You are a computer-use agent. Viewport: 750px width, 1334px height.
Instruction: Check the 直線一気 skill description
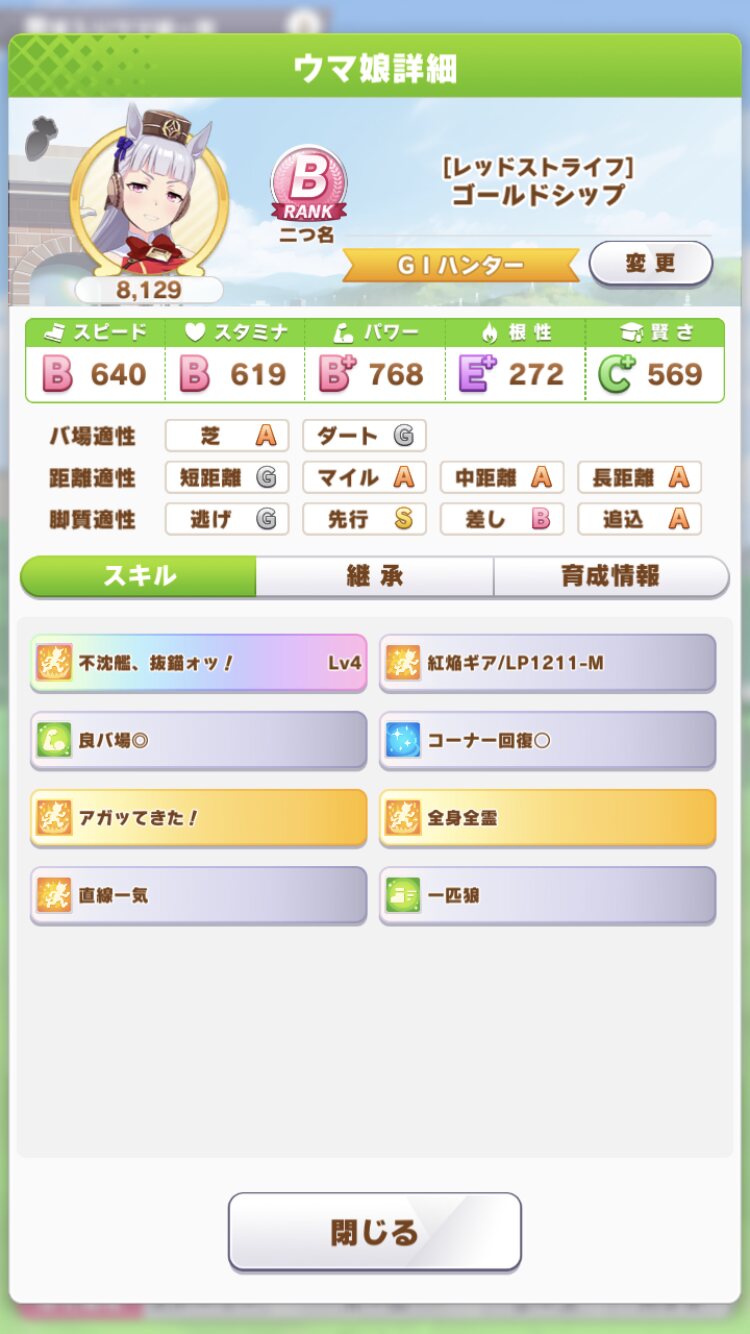199,895
